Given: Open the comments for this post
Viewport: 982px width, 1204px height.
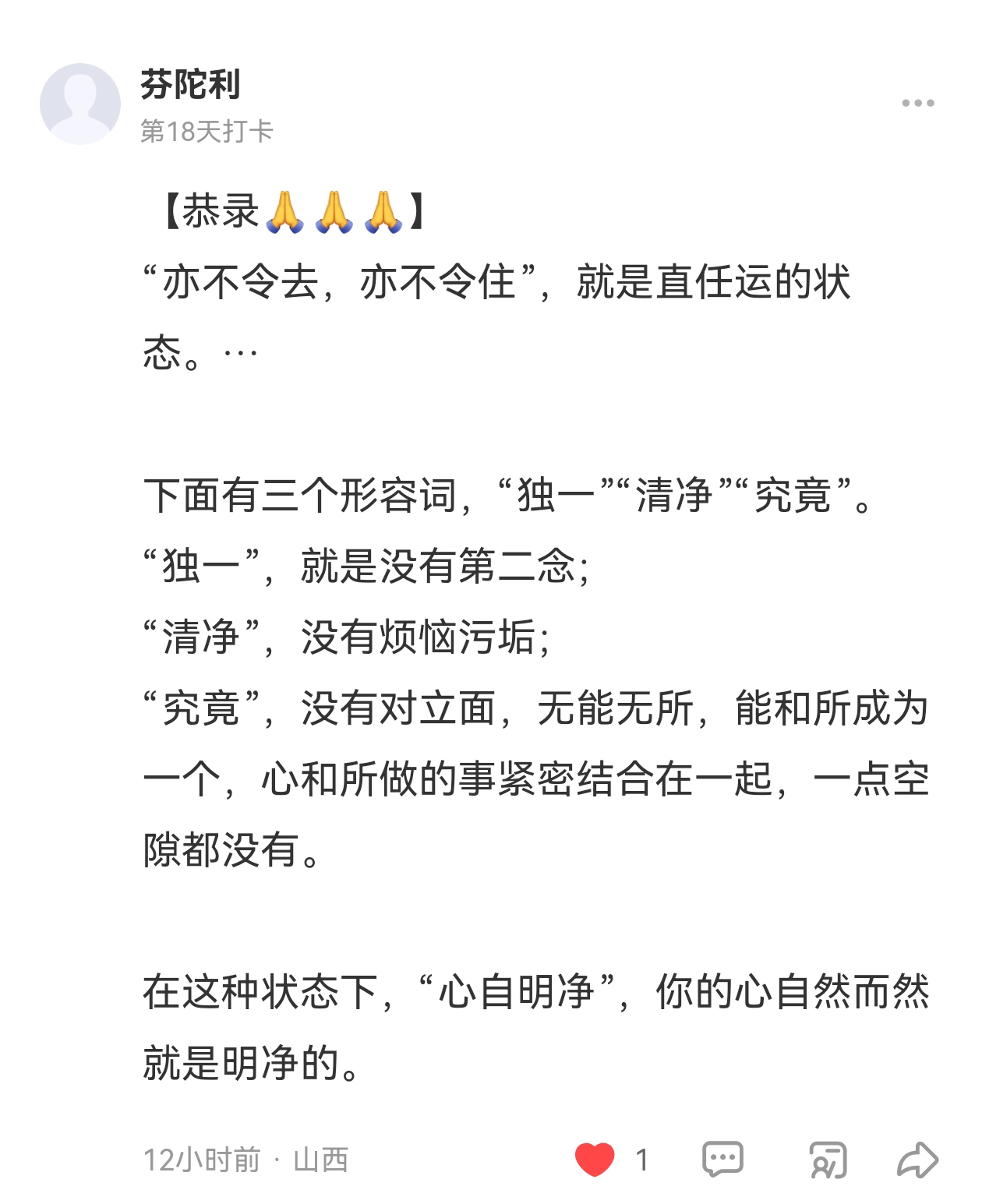Looking at the screenshot, I should coord(722,1159).
